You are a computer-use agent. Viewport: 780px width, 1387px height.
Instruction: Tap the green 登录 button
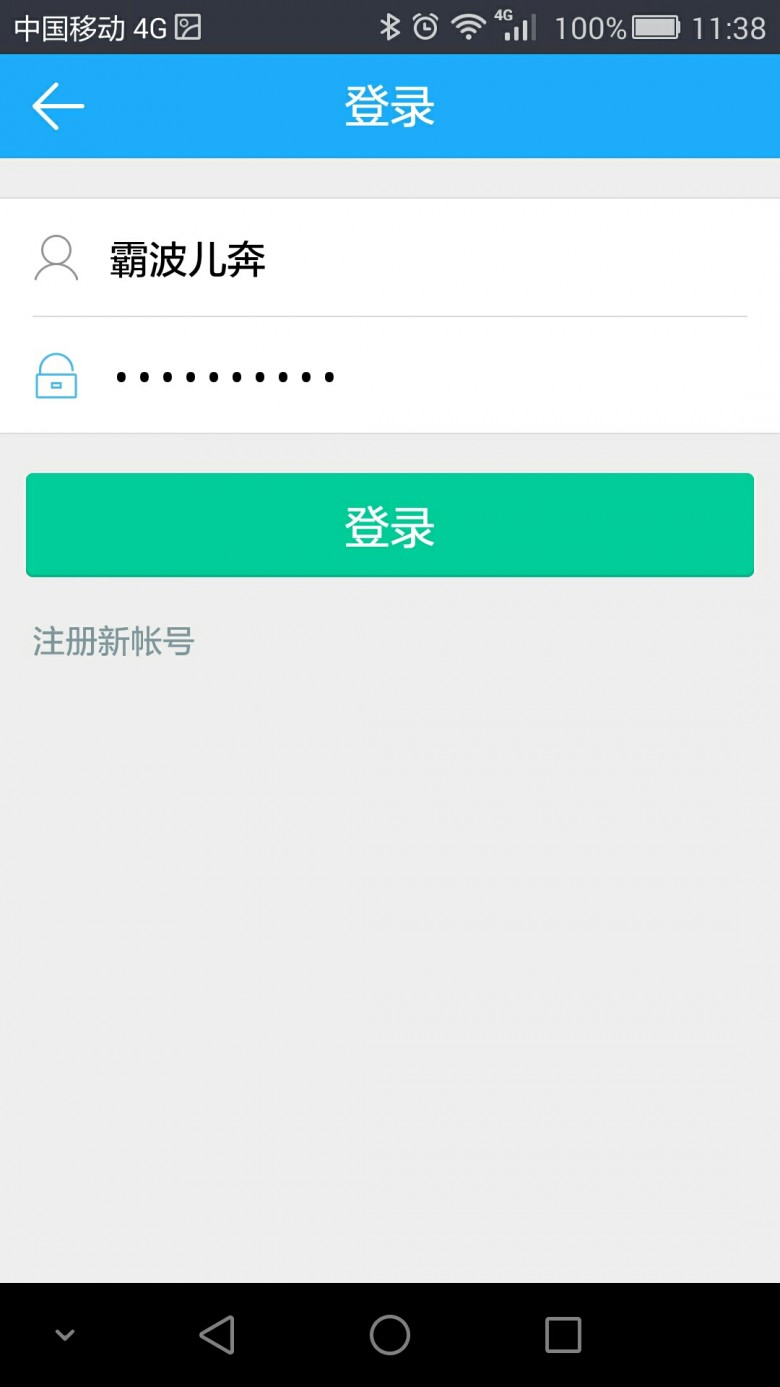point(390,525)
